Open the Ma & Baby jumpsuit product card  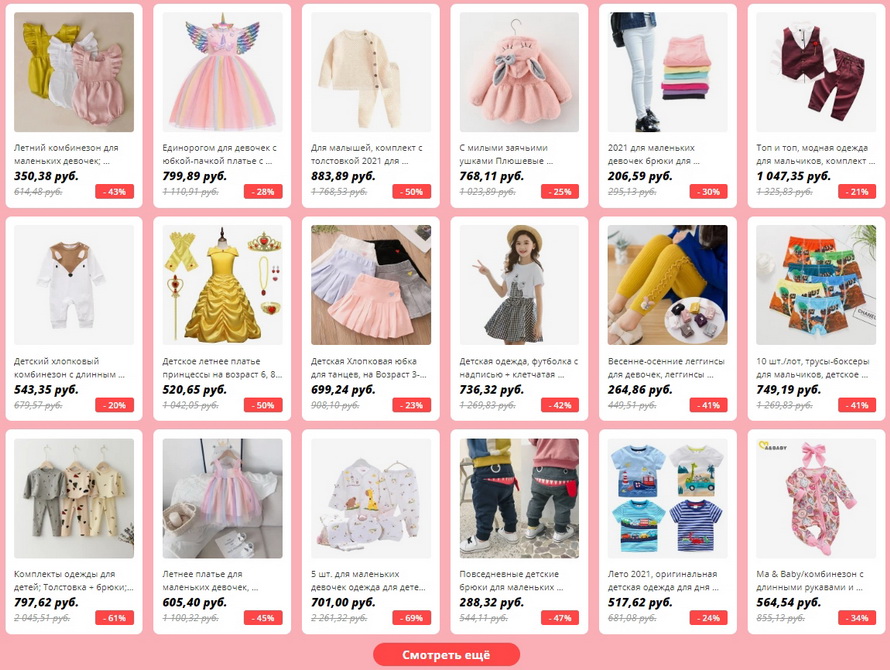point(815,498)
